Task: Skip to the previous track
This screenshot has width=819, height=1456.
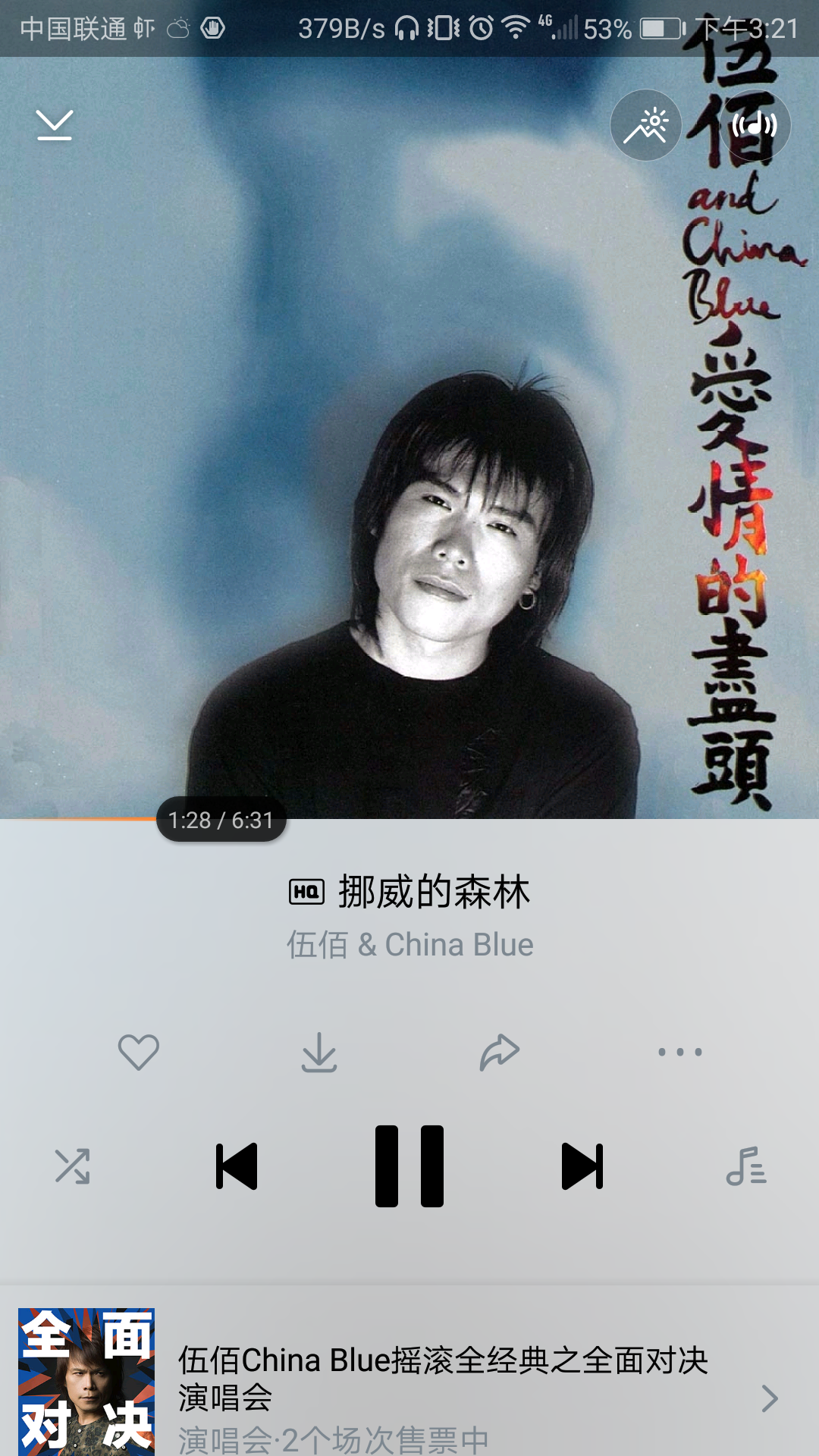Action: 237,1166
